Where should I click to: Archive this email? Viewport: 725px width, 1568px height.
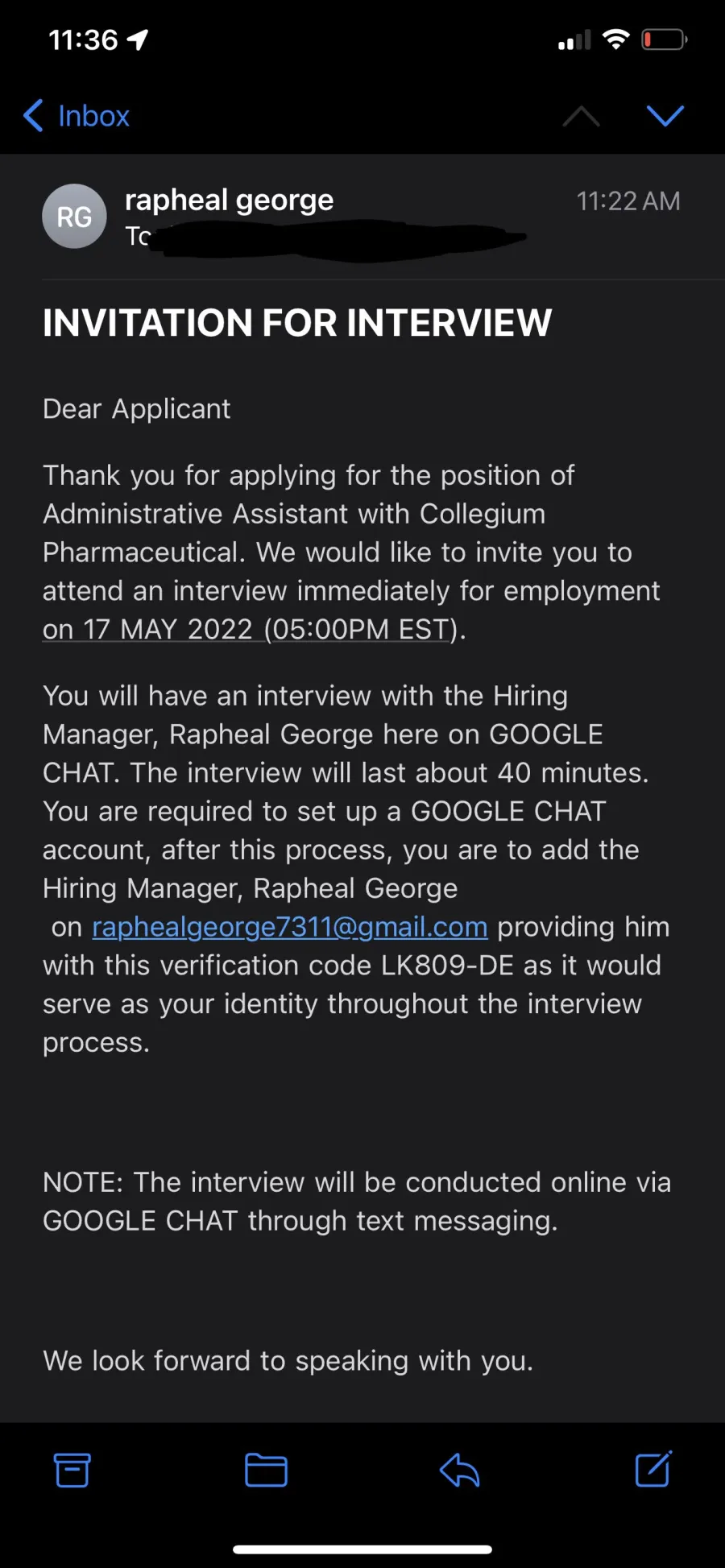[x=72, y=1470]
